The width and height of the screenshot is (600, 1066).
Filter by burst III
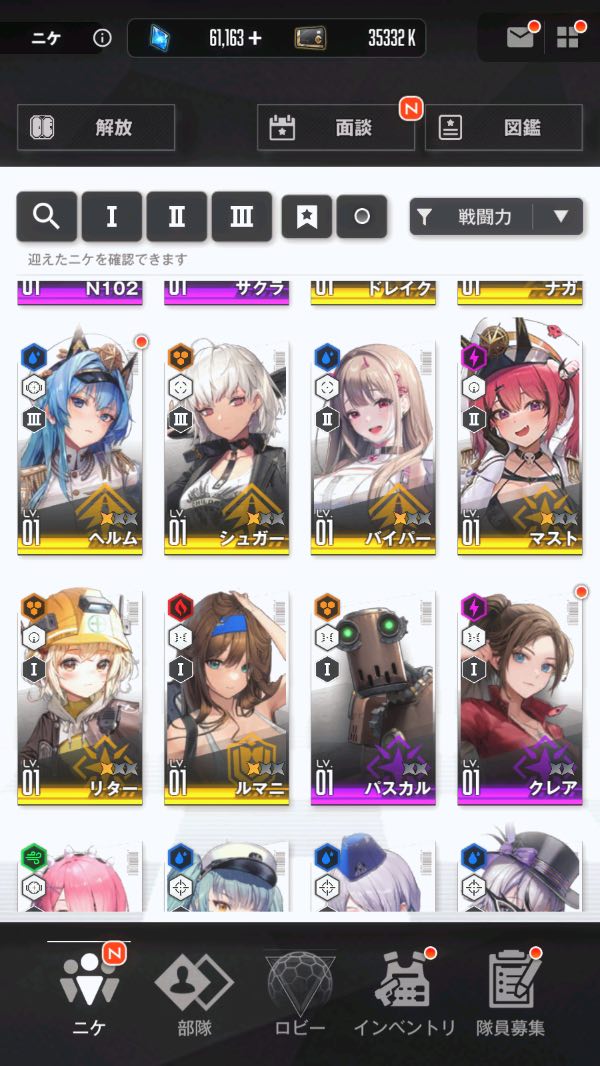pos(241,216)
